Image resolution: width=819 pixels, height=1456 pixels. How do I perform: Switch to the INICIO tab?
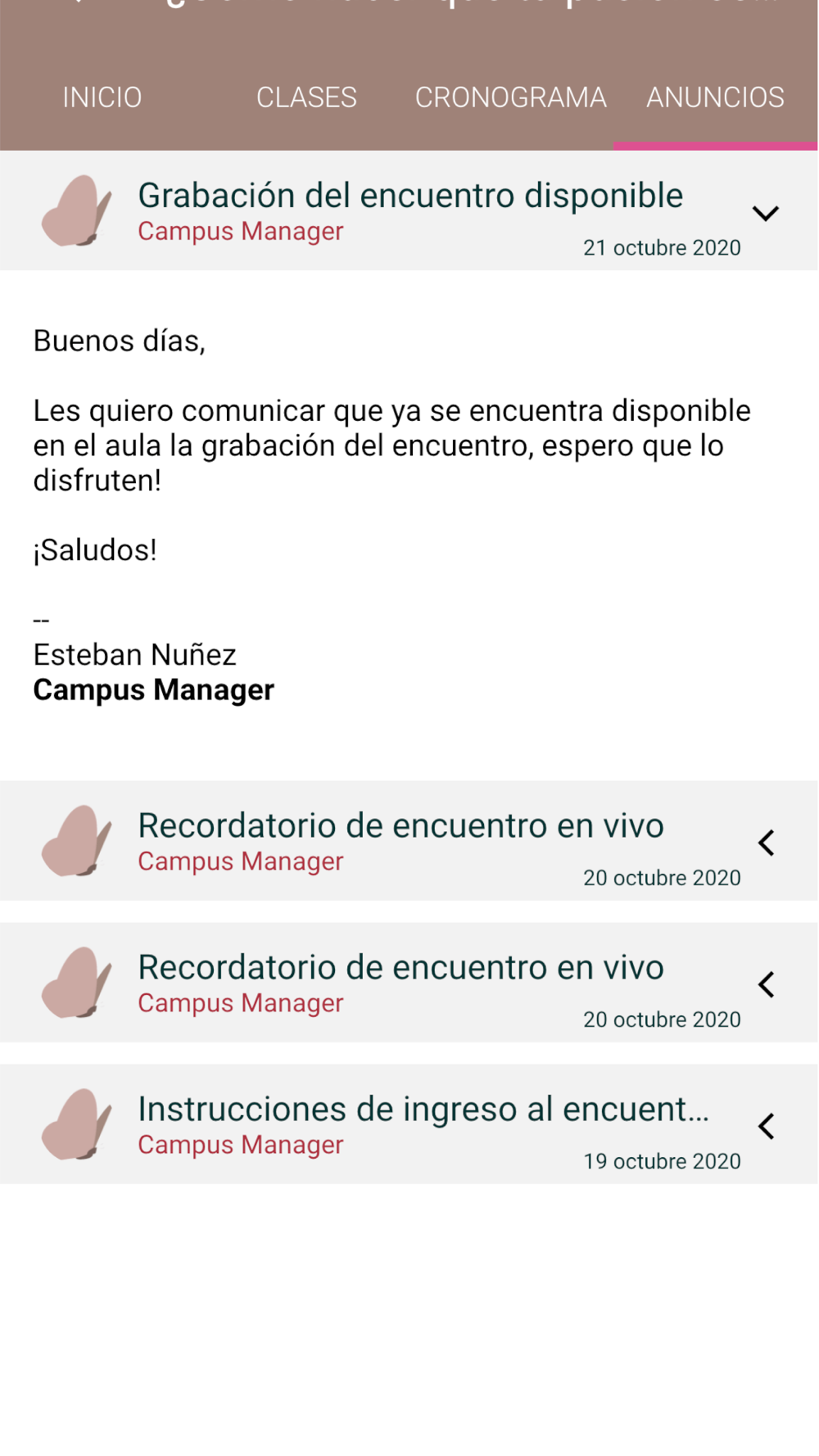pyautogui.click(x=102, y=97)
